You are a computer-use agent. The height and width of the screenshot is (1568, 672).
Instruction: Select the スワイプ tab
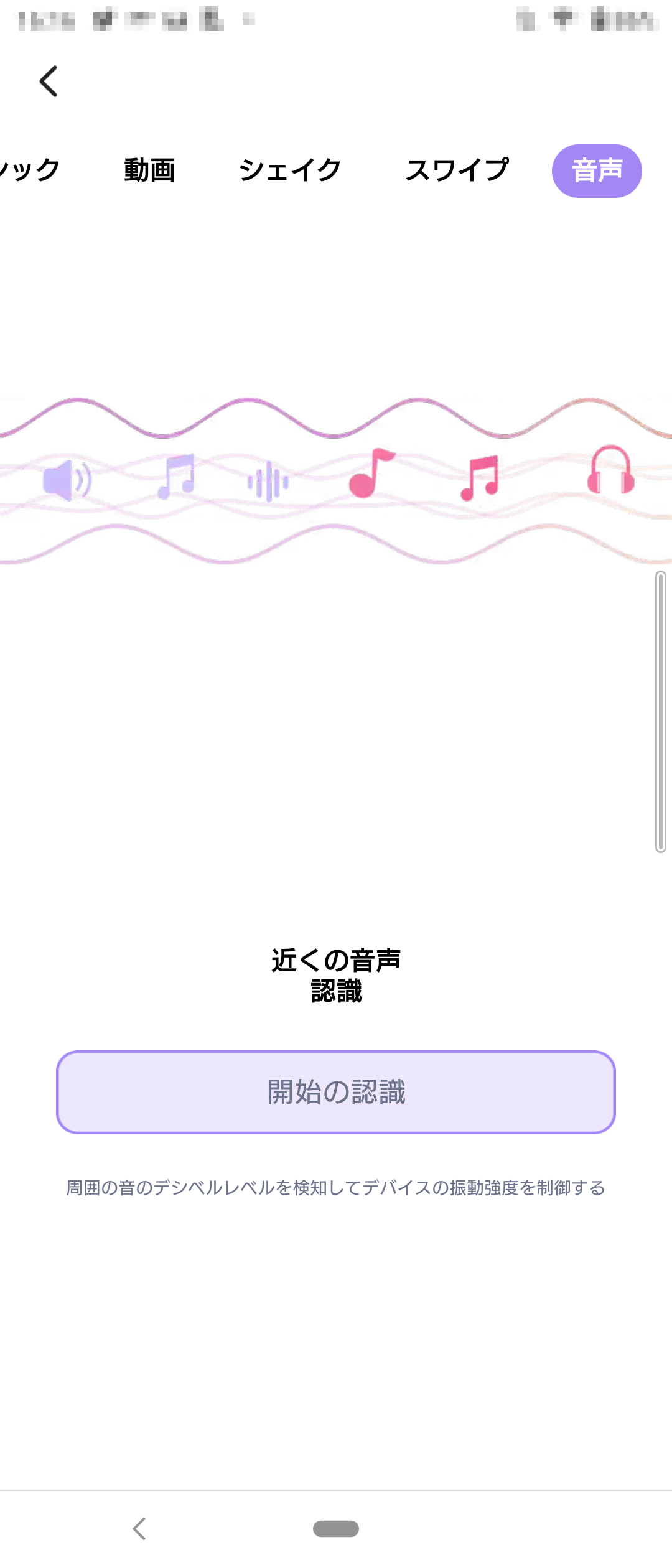(457, 170)
